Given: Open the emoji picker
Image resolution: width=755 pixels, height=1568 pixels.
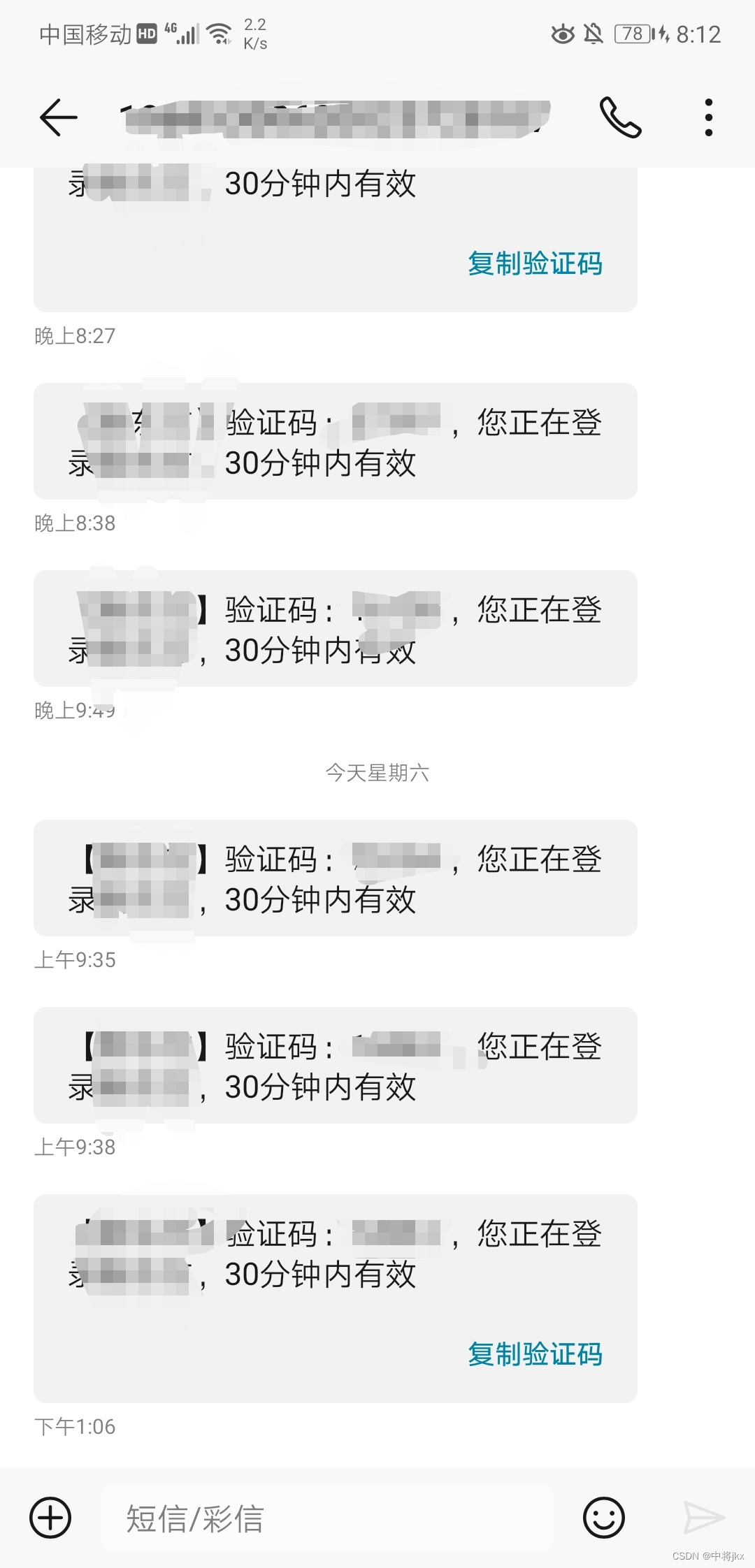Looking at the screenshot, I should (603, 1518).
